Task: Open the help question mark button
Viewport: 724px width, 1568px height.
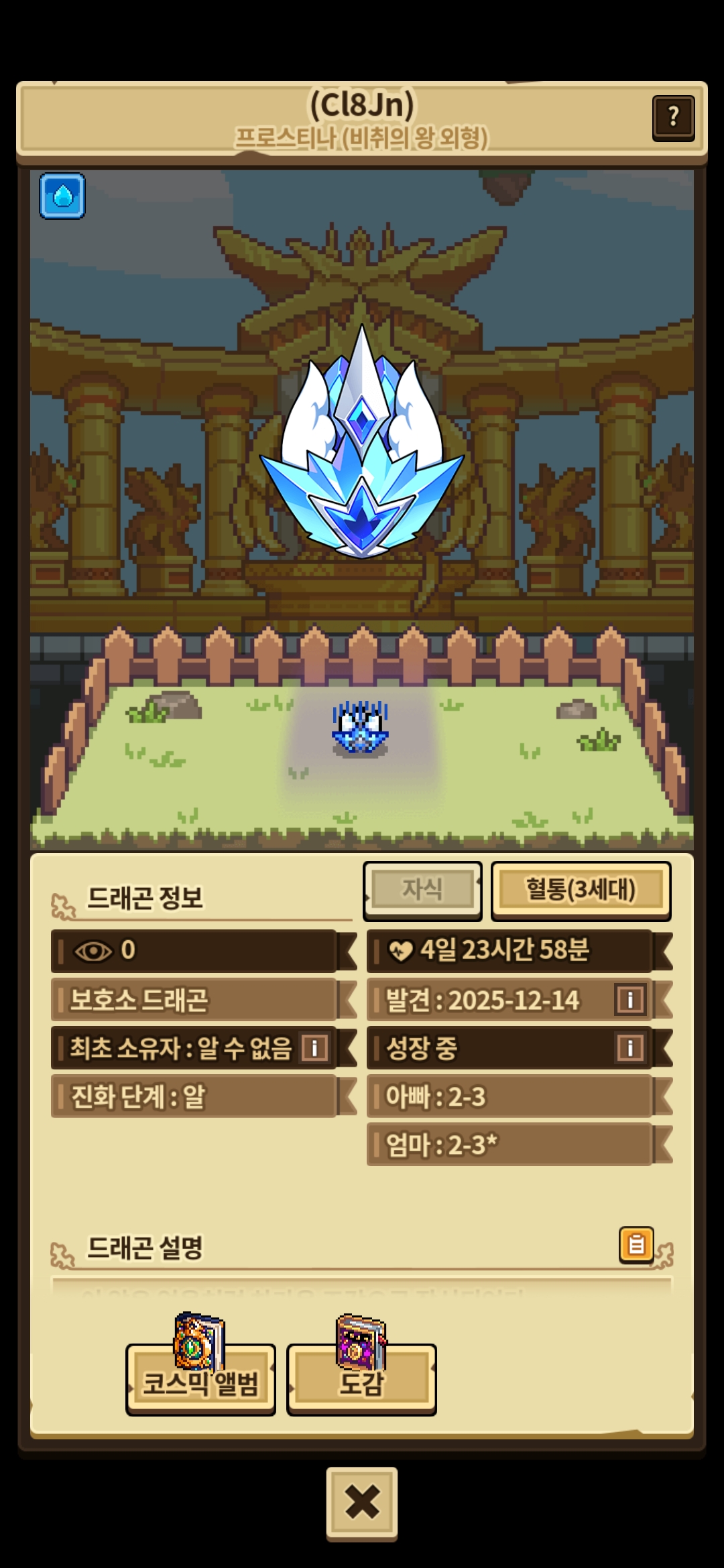Action: pos(673,118)
